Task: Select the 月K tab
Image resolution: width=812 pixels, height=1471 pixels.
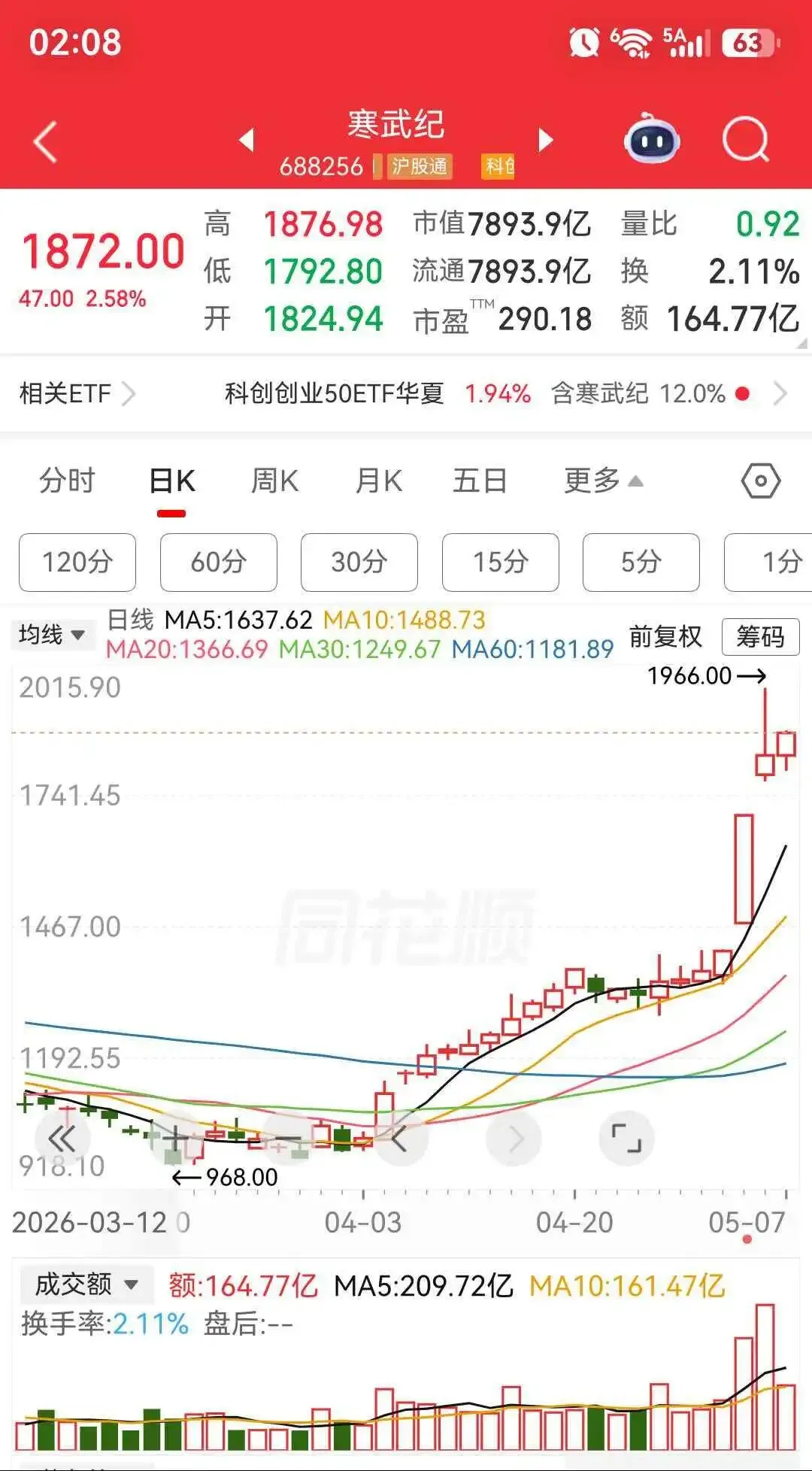Action: click(378, 481)
